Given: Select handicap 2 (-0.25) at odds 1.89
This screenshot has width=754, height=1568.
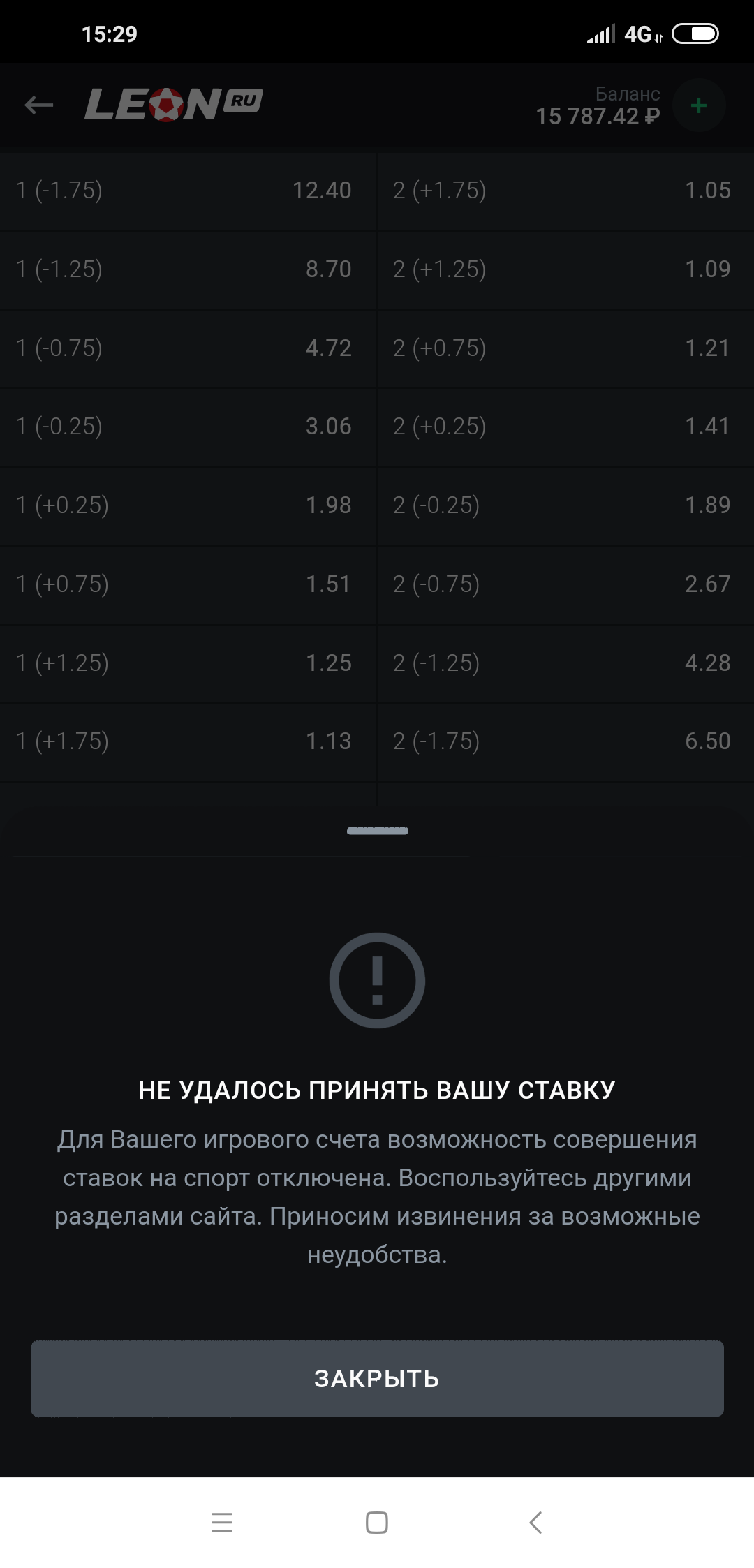Looking at the screenshot, I should click(565, 505).
